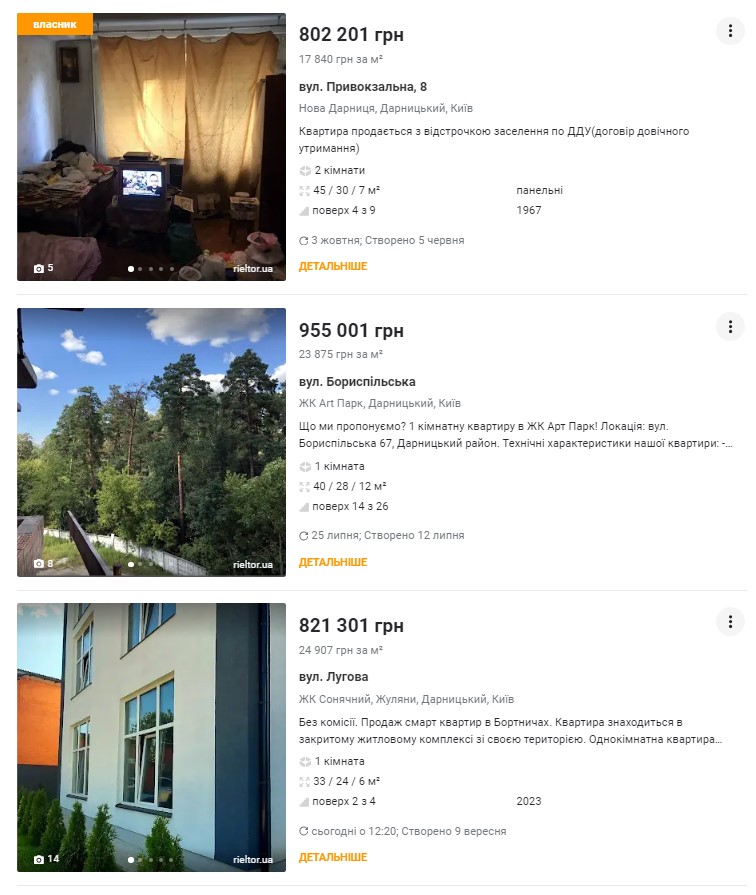Screen dimensions: 756x895
Task: Open the photo of the Привокзальна apartment
Action: 151,146
